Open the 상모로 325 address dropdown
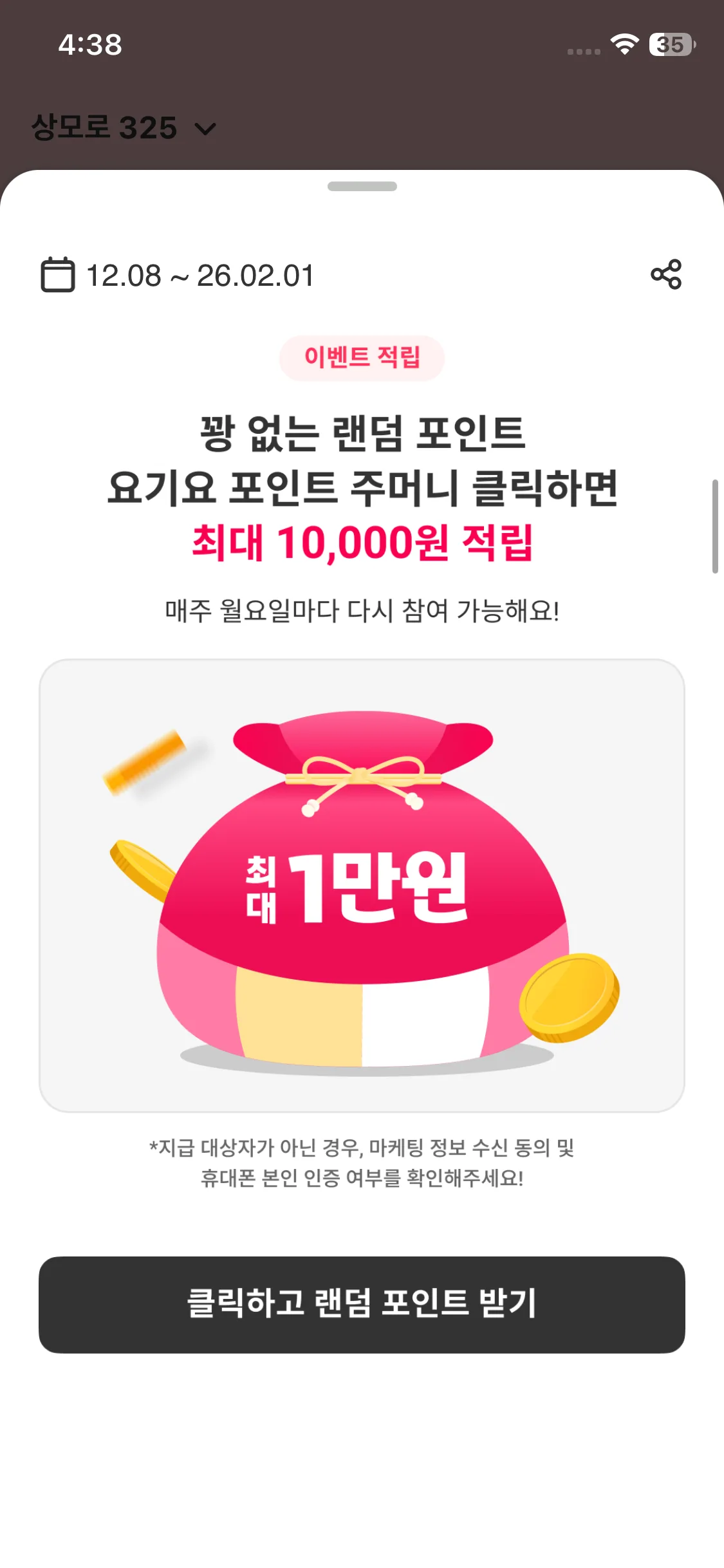The width and height of the screenshot is (724, 1568). [124, 128]
